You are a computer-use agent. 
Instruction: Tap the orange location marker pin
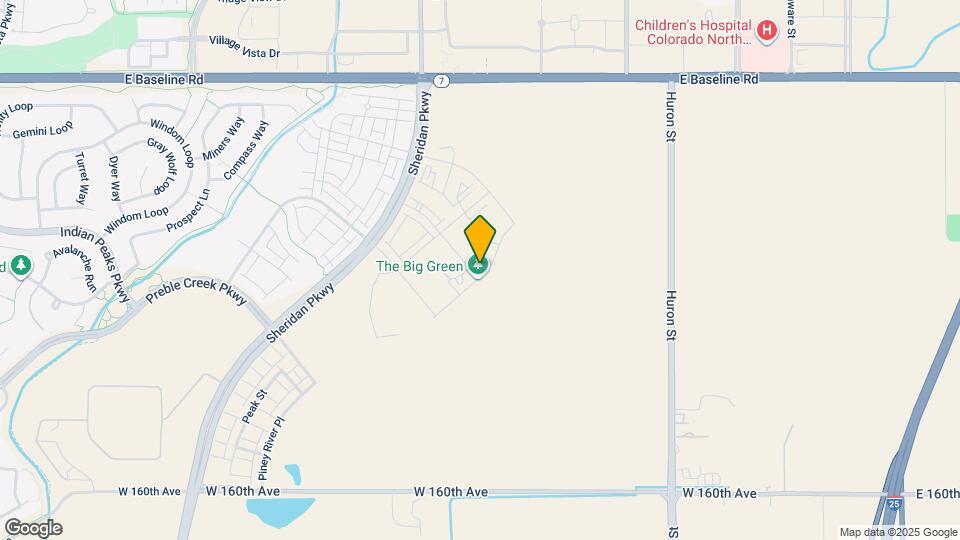point(480,238)
